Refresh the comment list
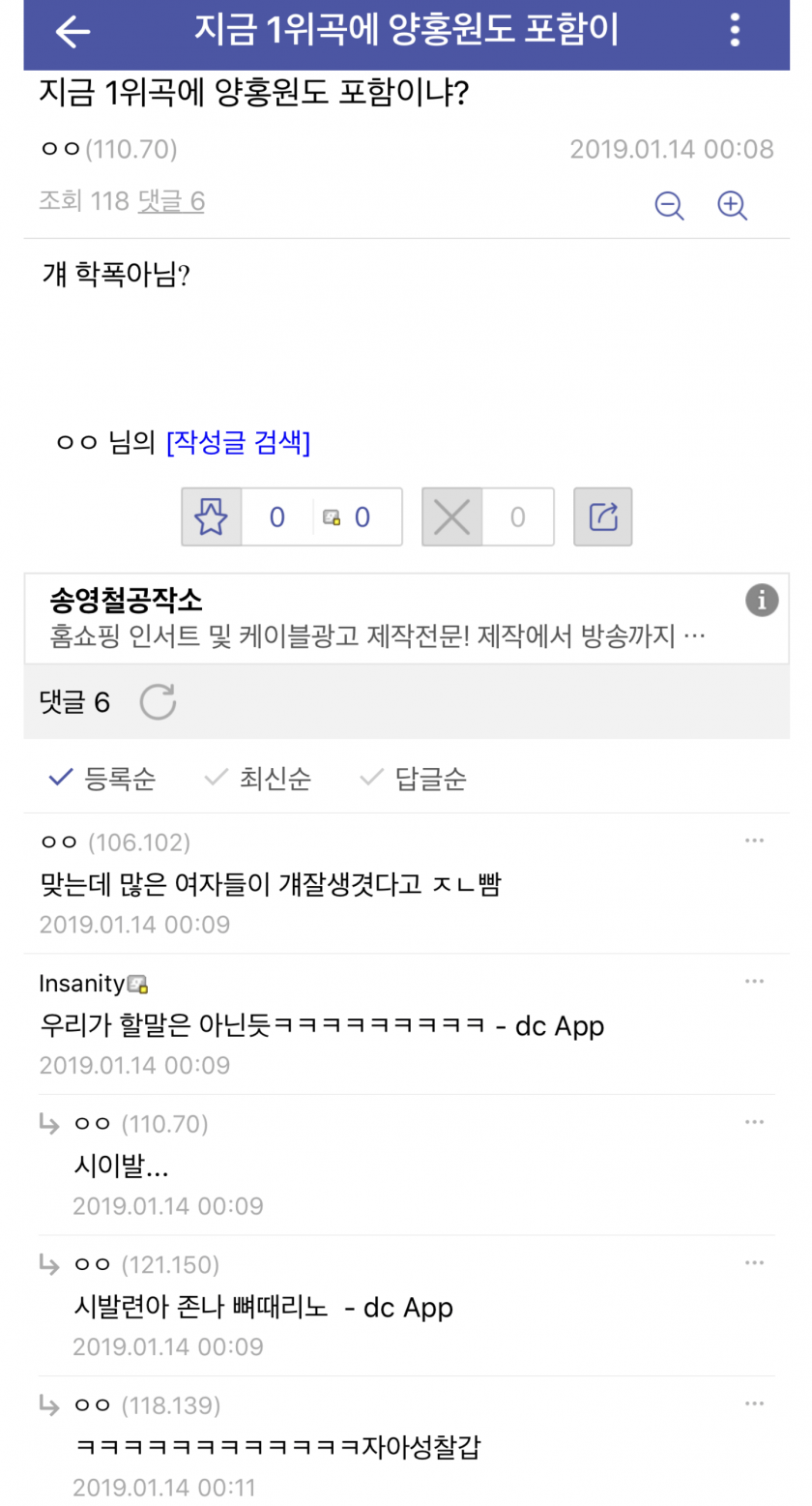Screen dimensions: 812x1506 click(x=158, y=702)
